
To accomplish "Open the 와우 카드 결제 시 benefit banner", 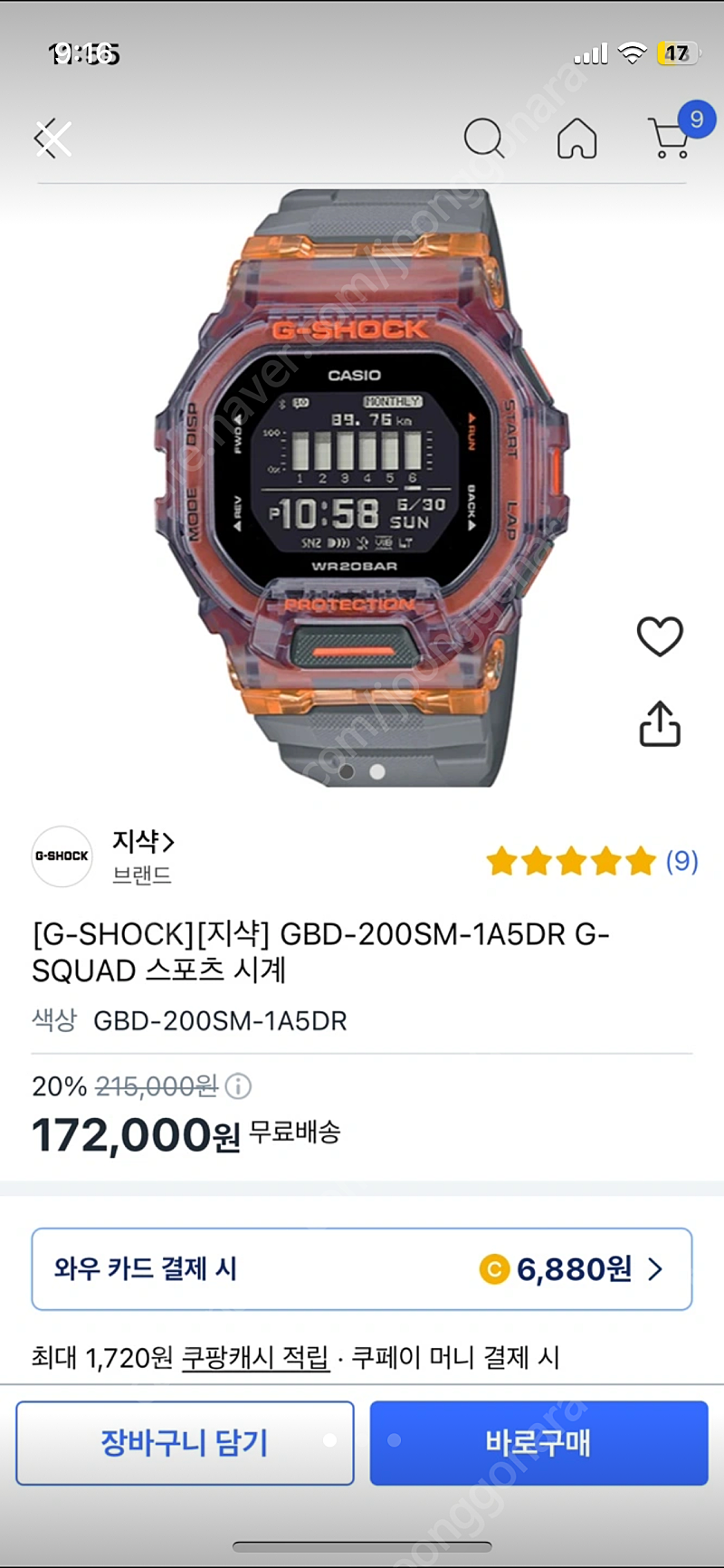I will point(362,1268).
